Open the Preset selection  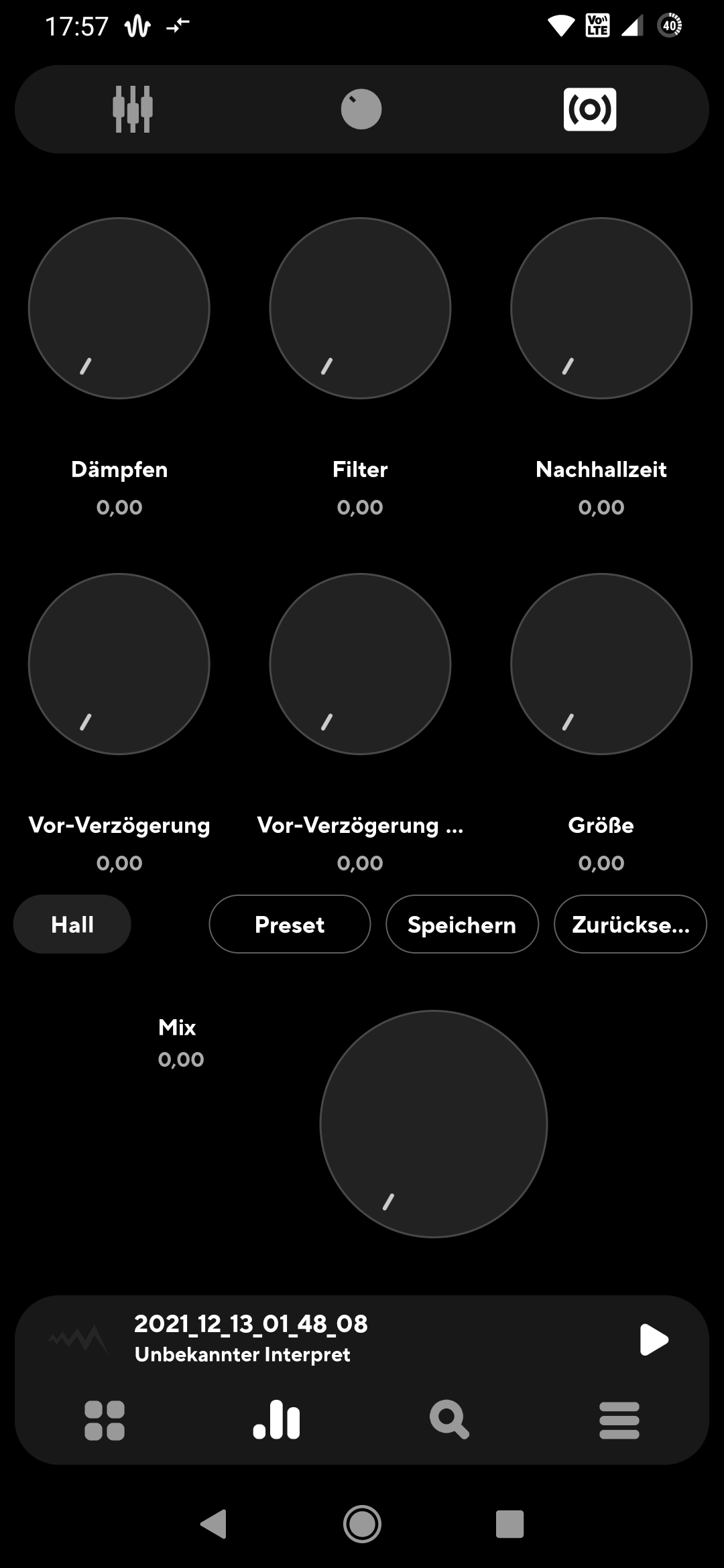click(290, 925)
